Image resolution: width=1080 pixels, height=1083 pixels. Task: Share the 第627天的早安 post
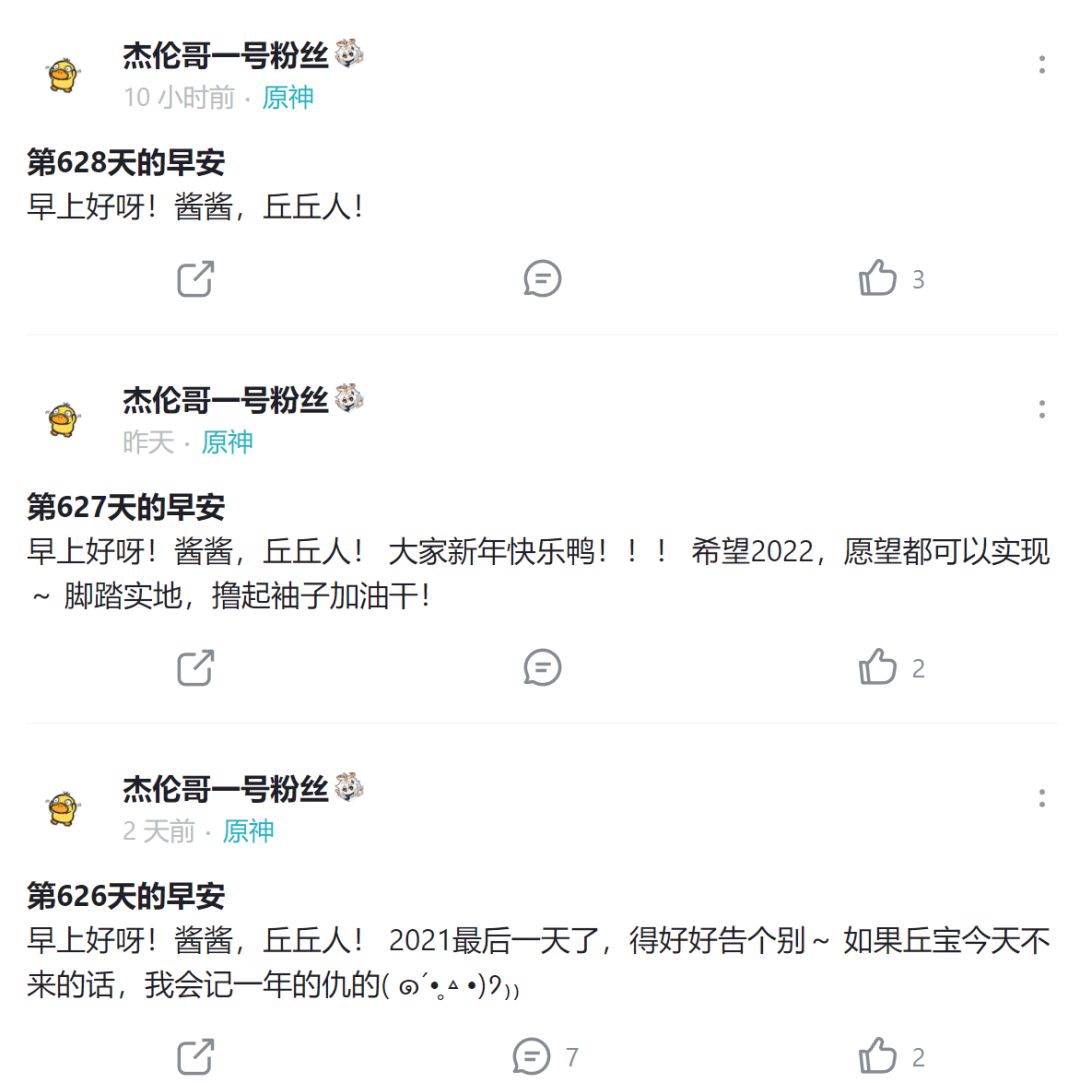coord(195,668)
